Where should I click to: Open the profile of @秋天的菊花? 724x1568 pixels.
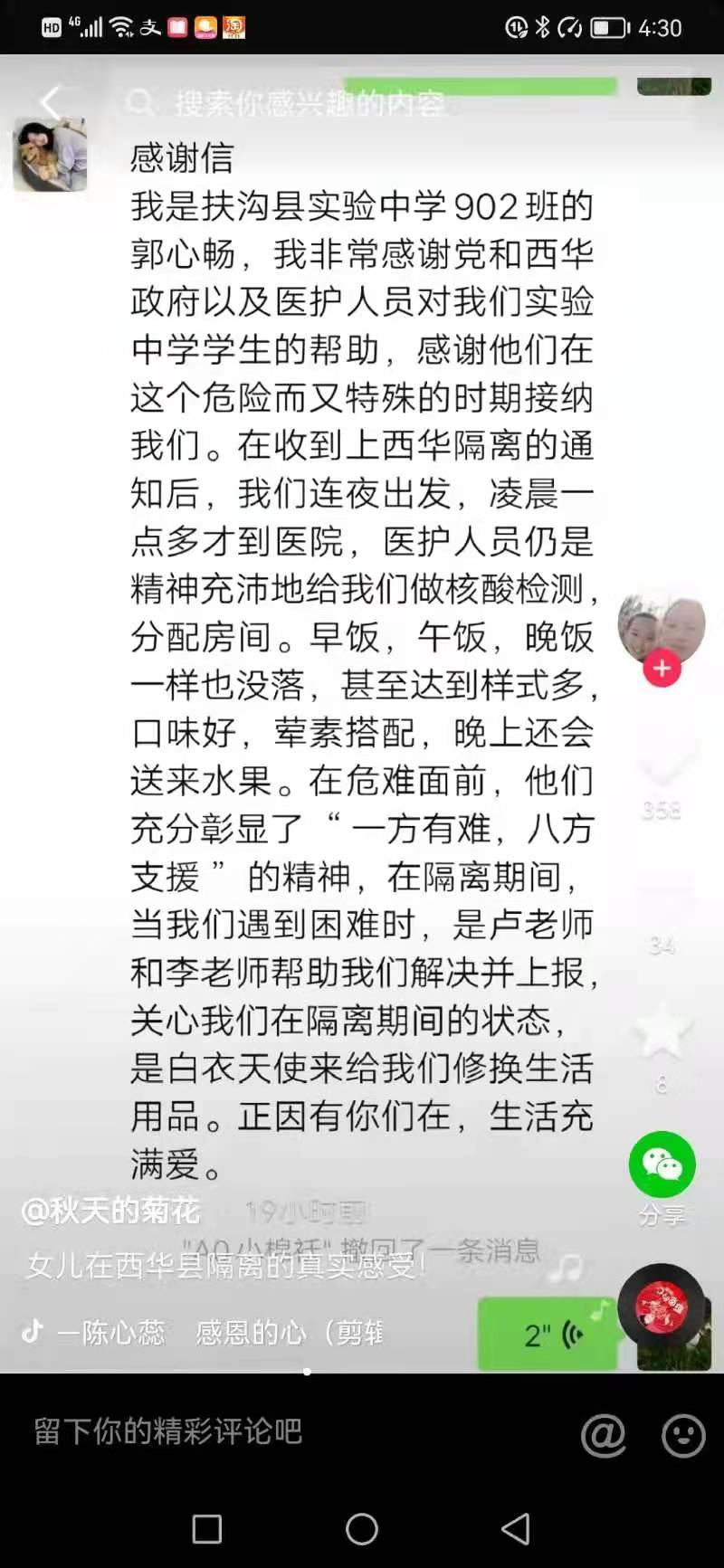110,1211
